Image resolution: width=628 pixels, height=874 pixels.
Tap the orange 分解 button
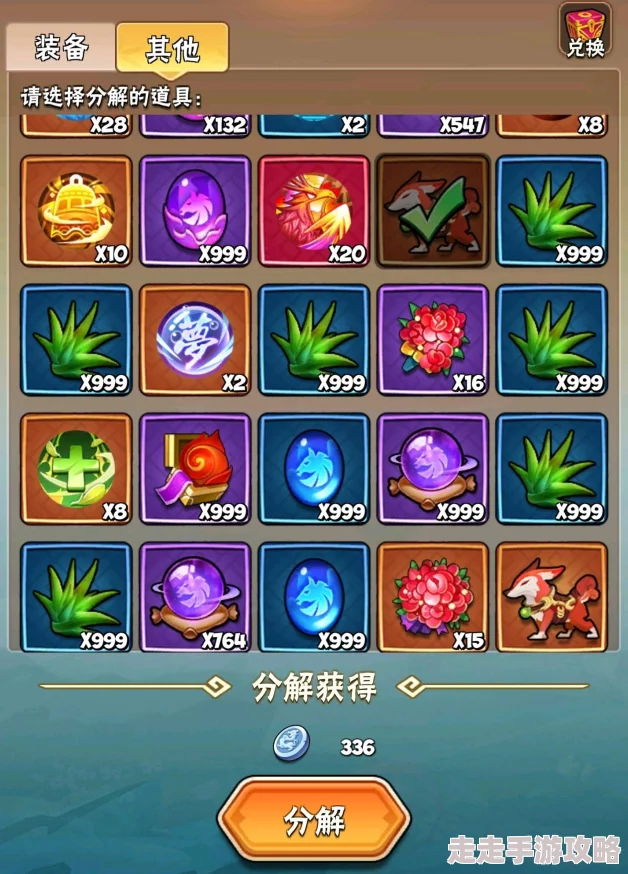[x=314, y=820]
